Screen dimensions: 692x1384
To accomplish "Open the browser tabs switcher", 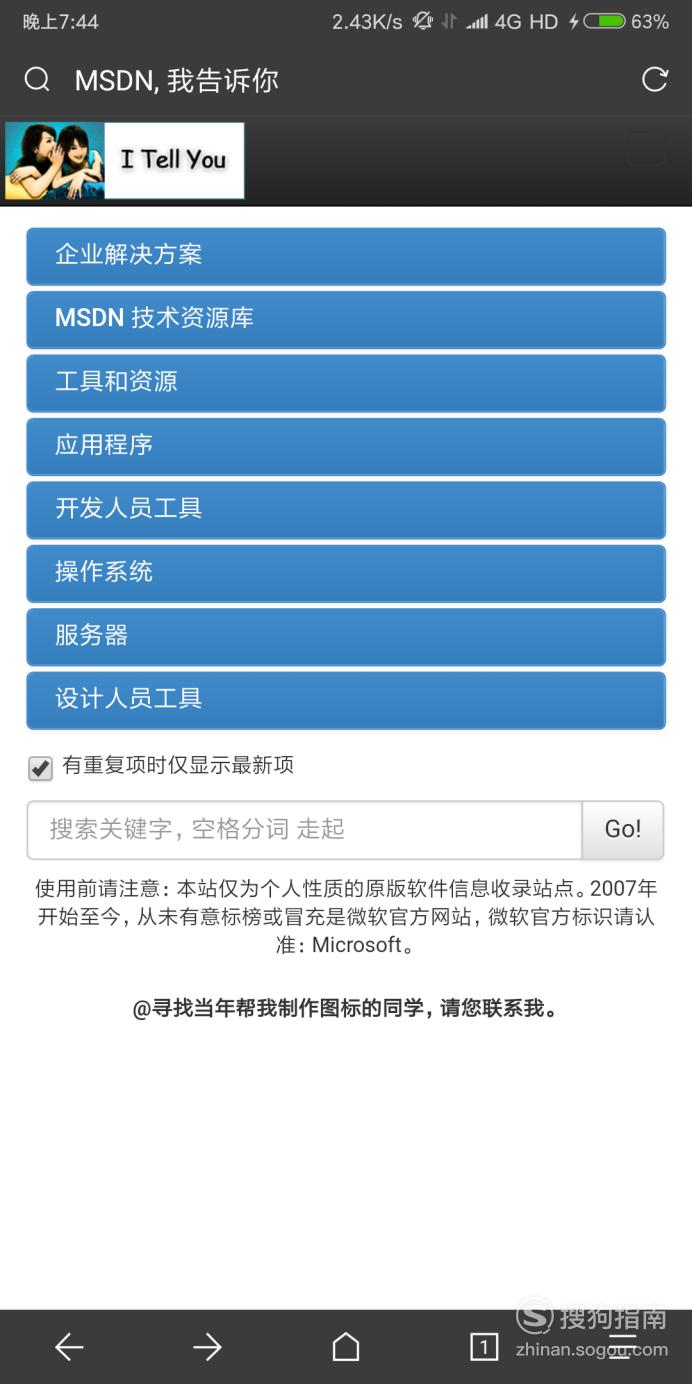I will tap(484, 1347).
